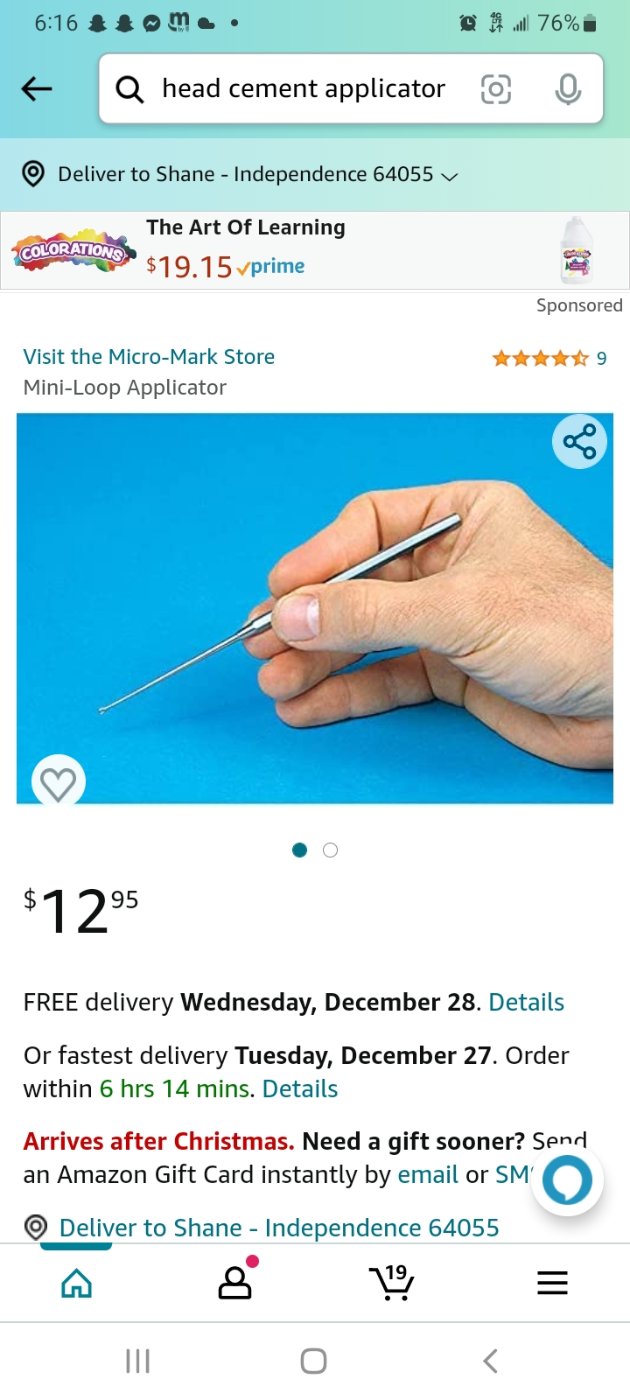
Task: Open the product photo full view
Action: point(314,608)
